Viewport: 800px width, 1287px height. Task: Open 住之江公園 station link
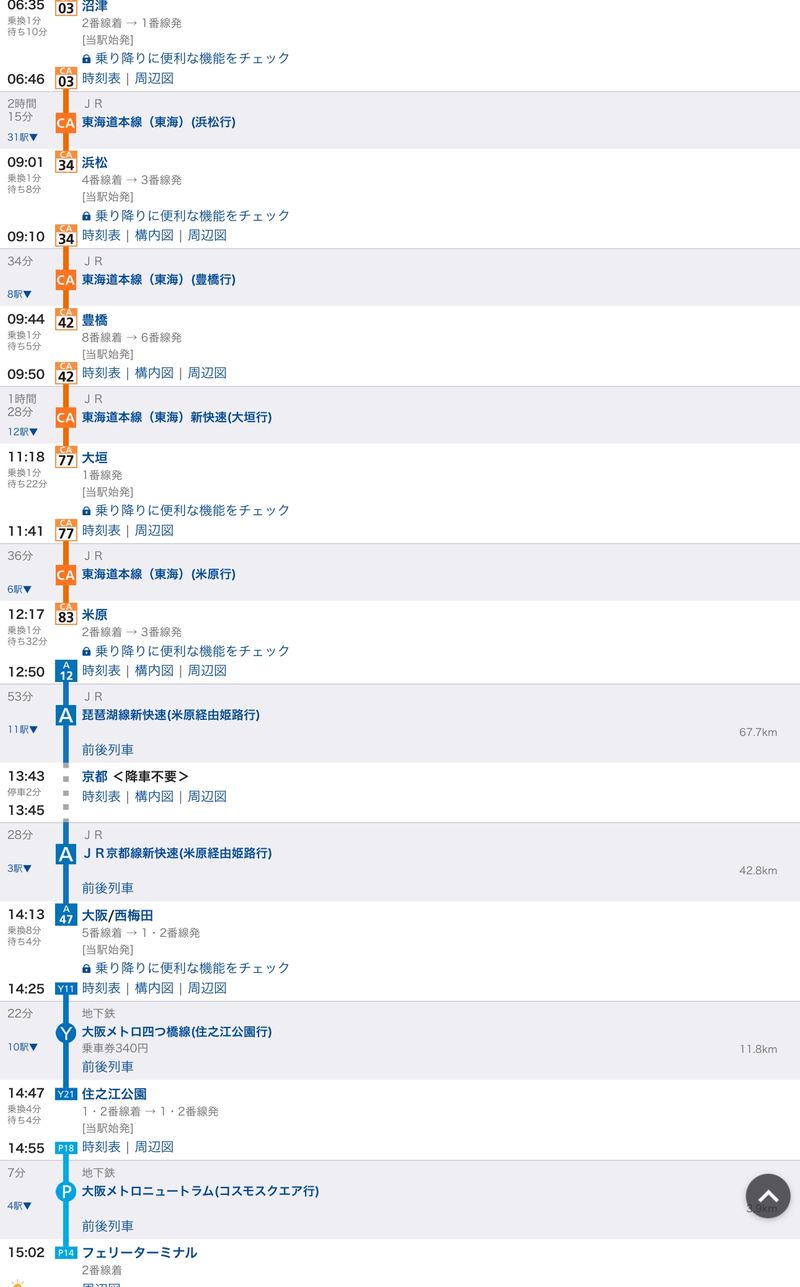(x=114, y=1094)
